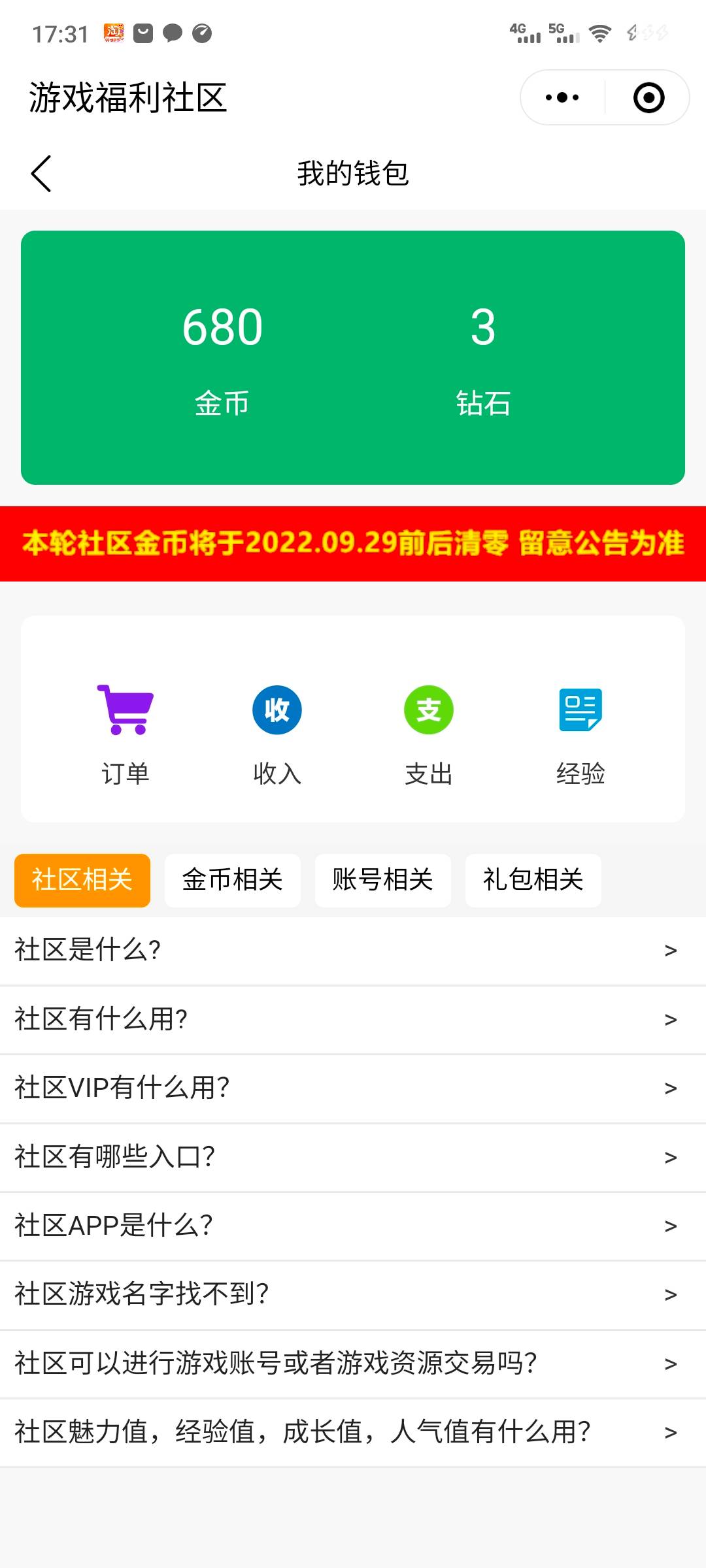This screenshot has height=1568, width=706.
Task: Open question about 魅力值，经验值，成长值，人气值
Action: (353, 1433)
